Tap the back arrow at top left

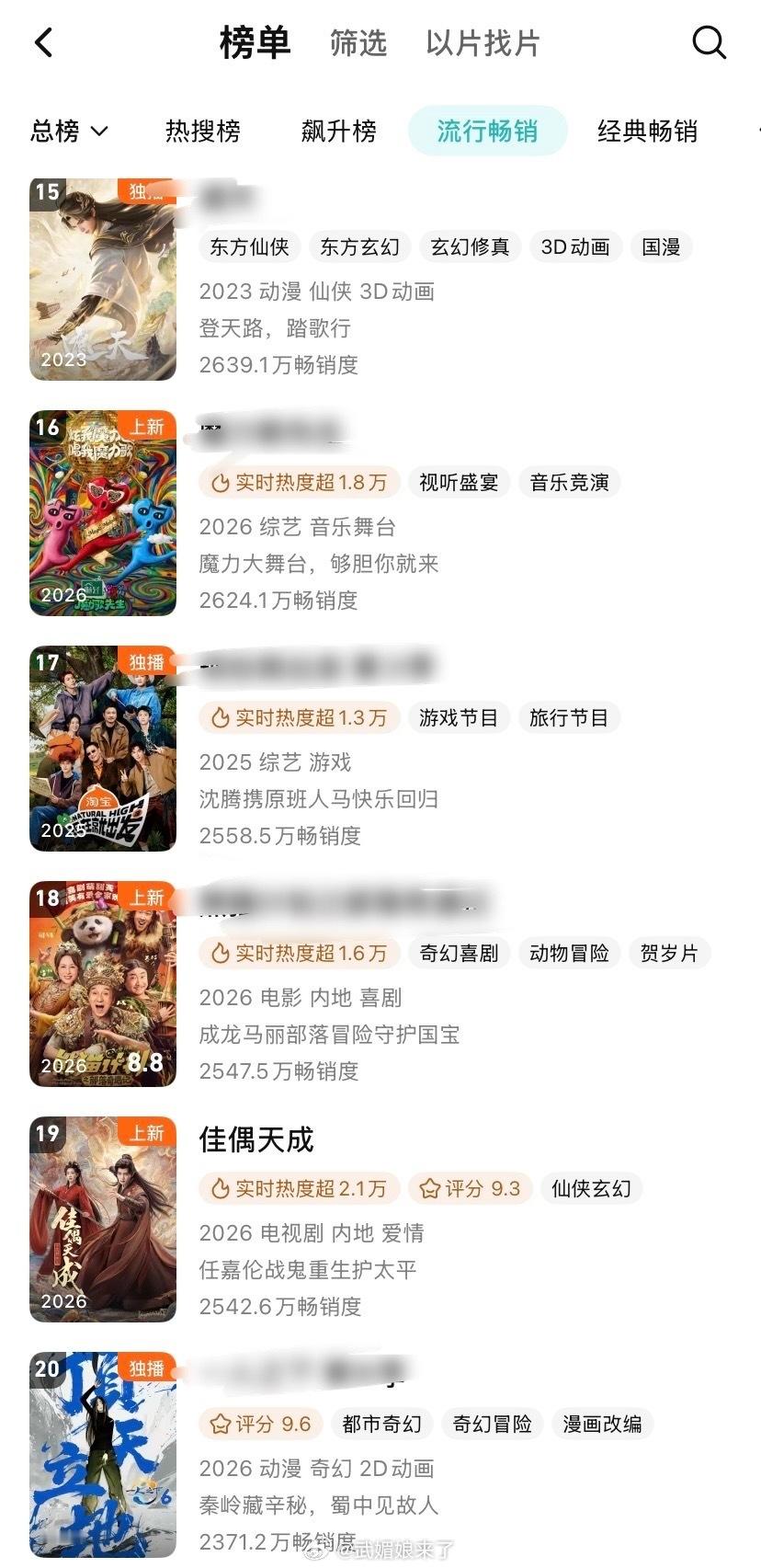[40, 42]
